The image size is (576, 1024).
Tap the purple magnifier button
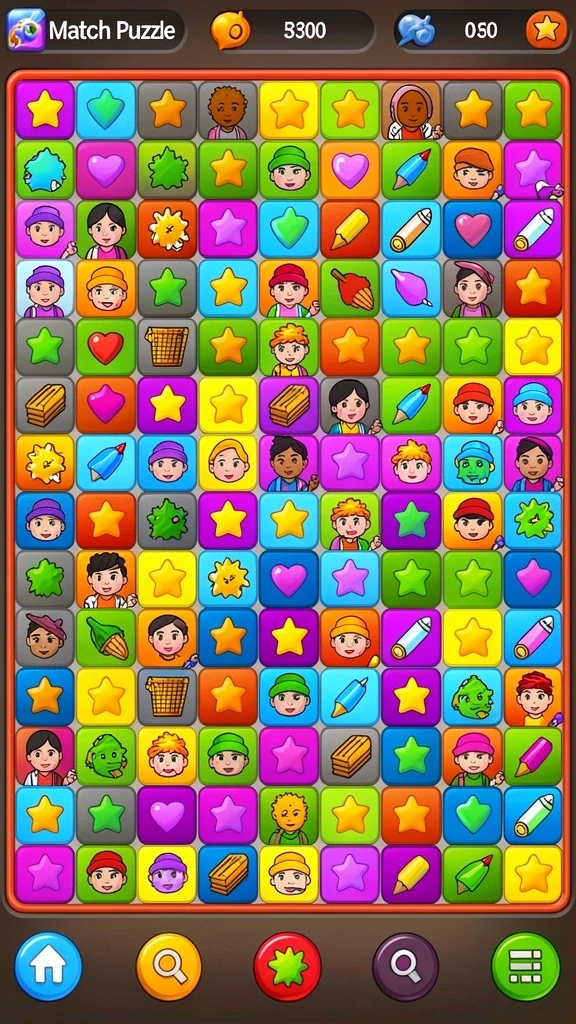click(406, 967)
